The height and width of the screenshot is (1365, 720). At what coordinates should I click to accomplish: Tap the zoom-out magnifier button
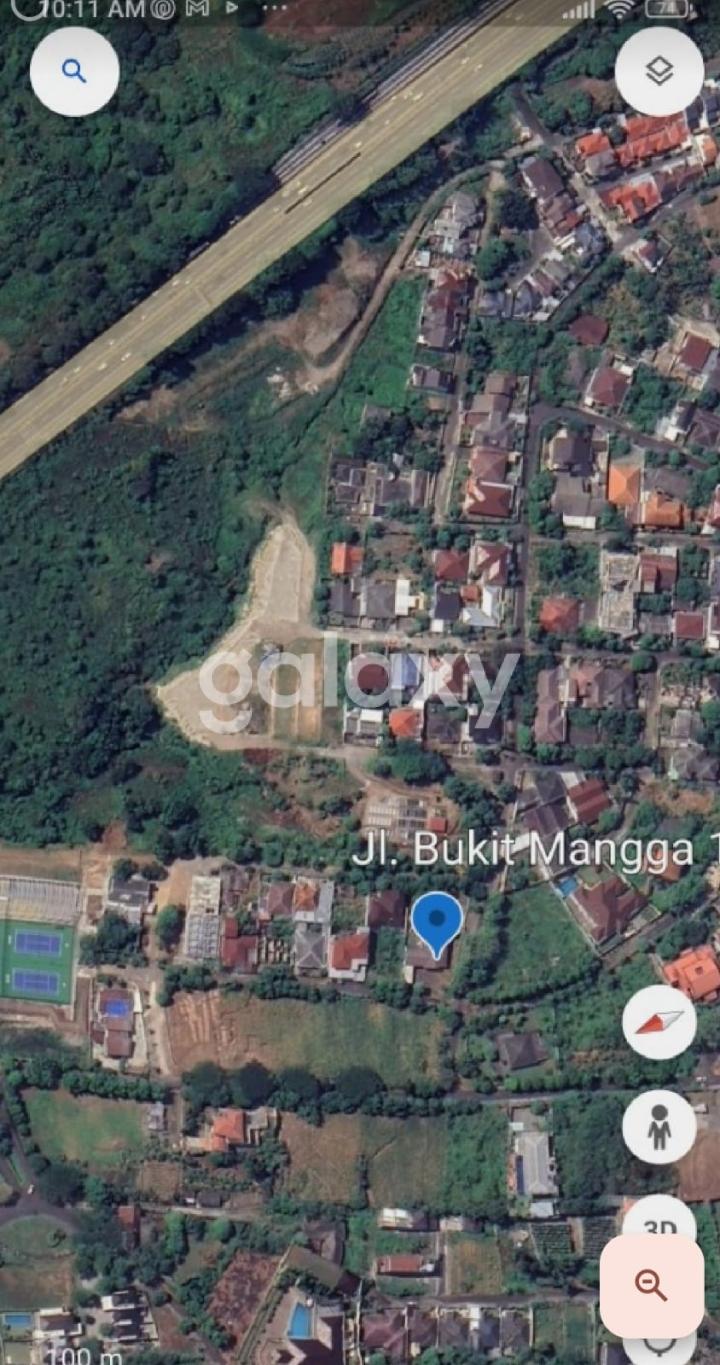click(651, 1285)
